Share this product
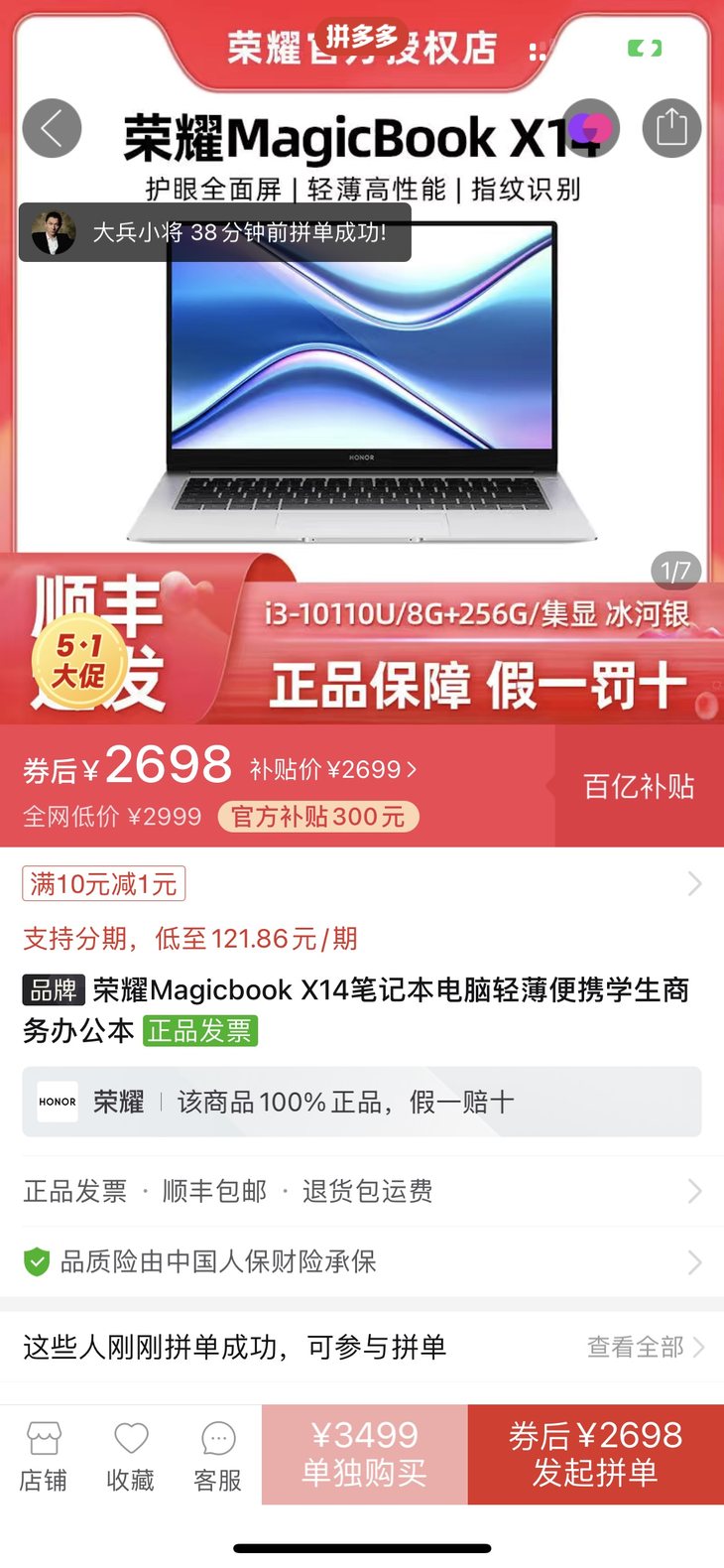724x1568 pixels. click(671, 129)
